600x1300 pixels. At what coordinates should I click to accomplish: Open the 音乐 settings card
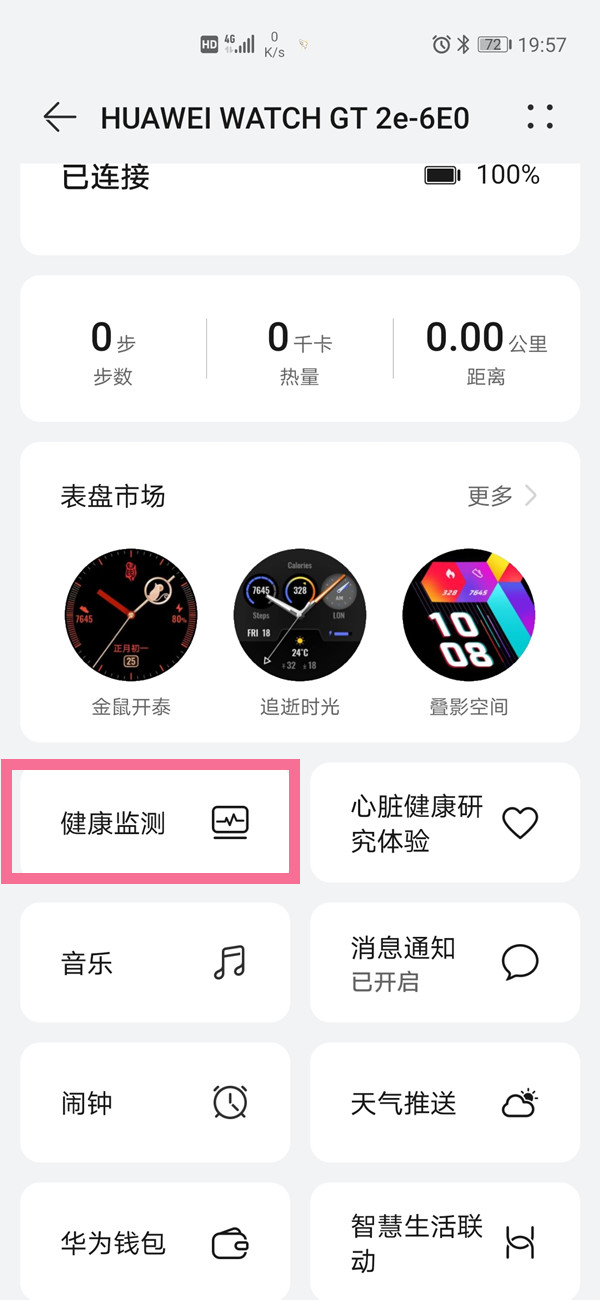(154, 963)
